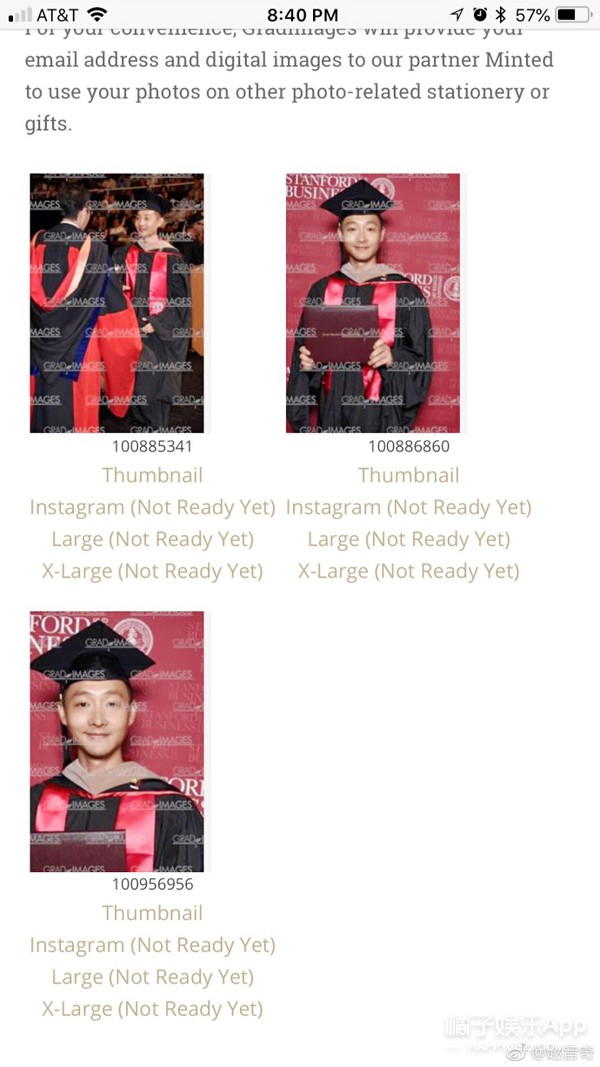This screenshot has height=1067, width=600.
Task: Open graduation photo 100885341
Action: click(x=117, y=303)
